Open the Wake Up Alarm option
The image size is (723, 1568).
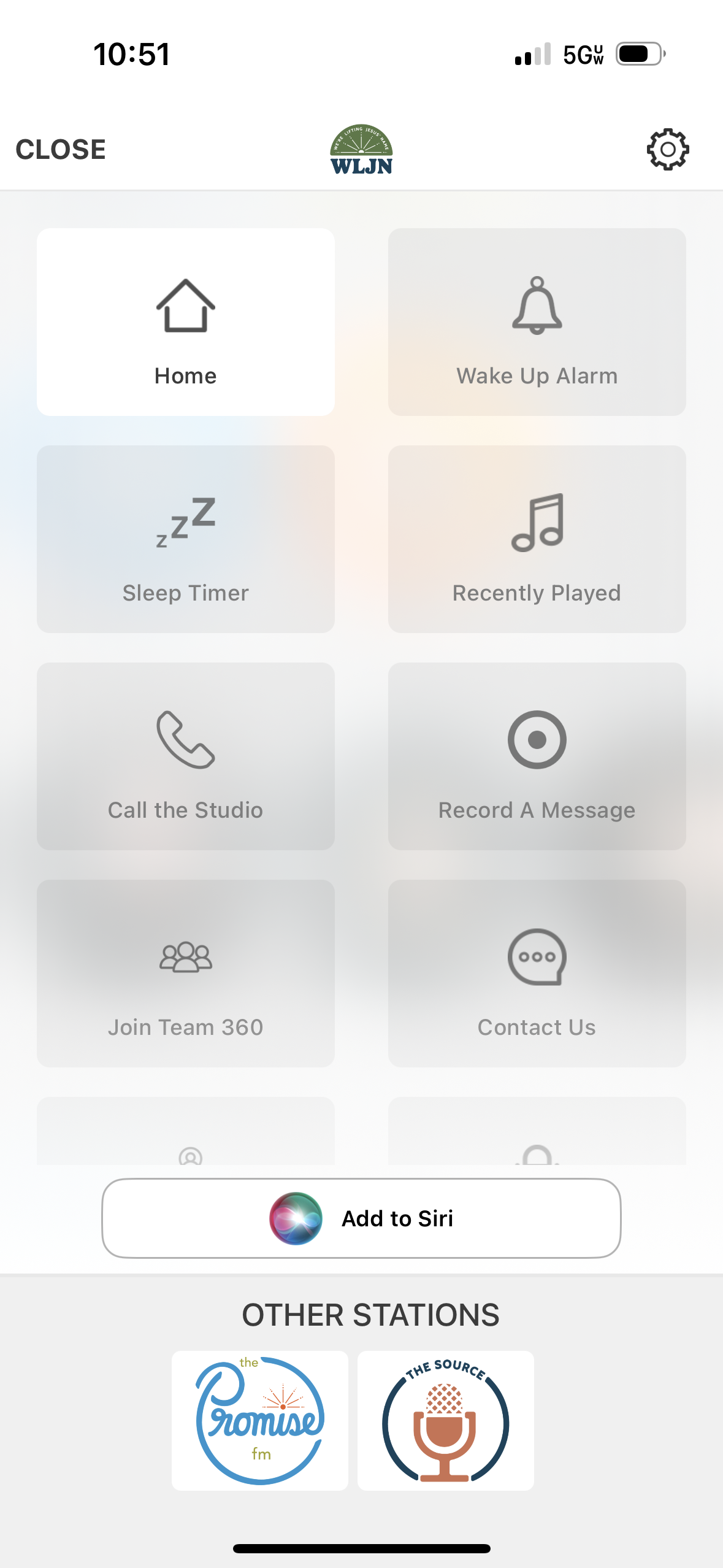pyautogui.click(x=537, y=322)
